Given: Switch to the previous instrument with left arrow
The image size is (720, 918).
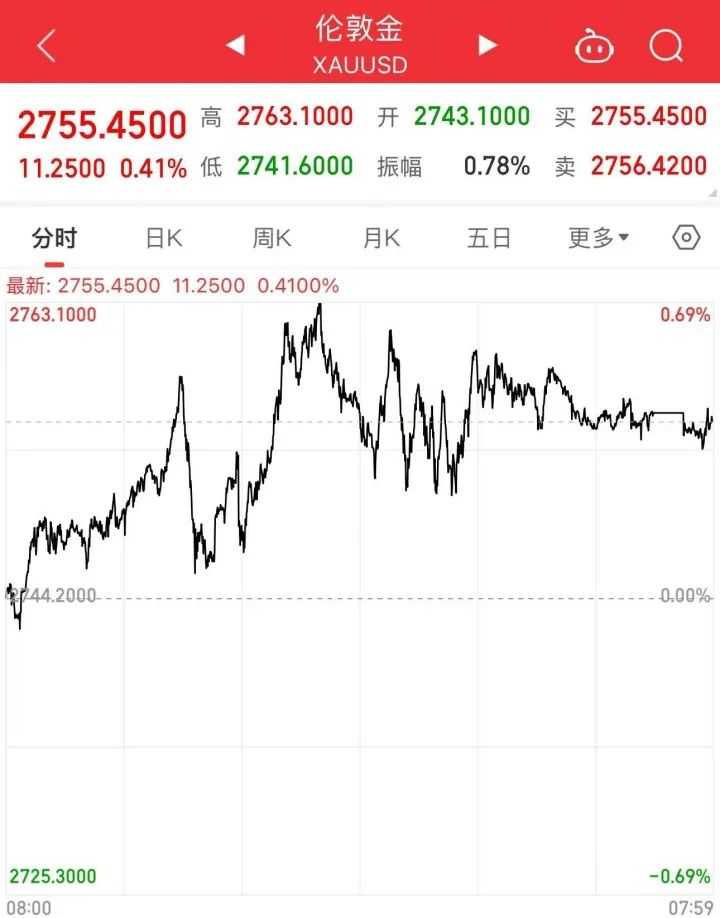Looking at the screenshot, I should (x=235, y=45).
